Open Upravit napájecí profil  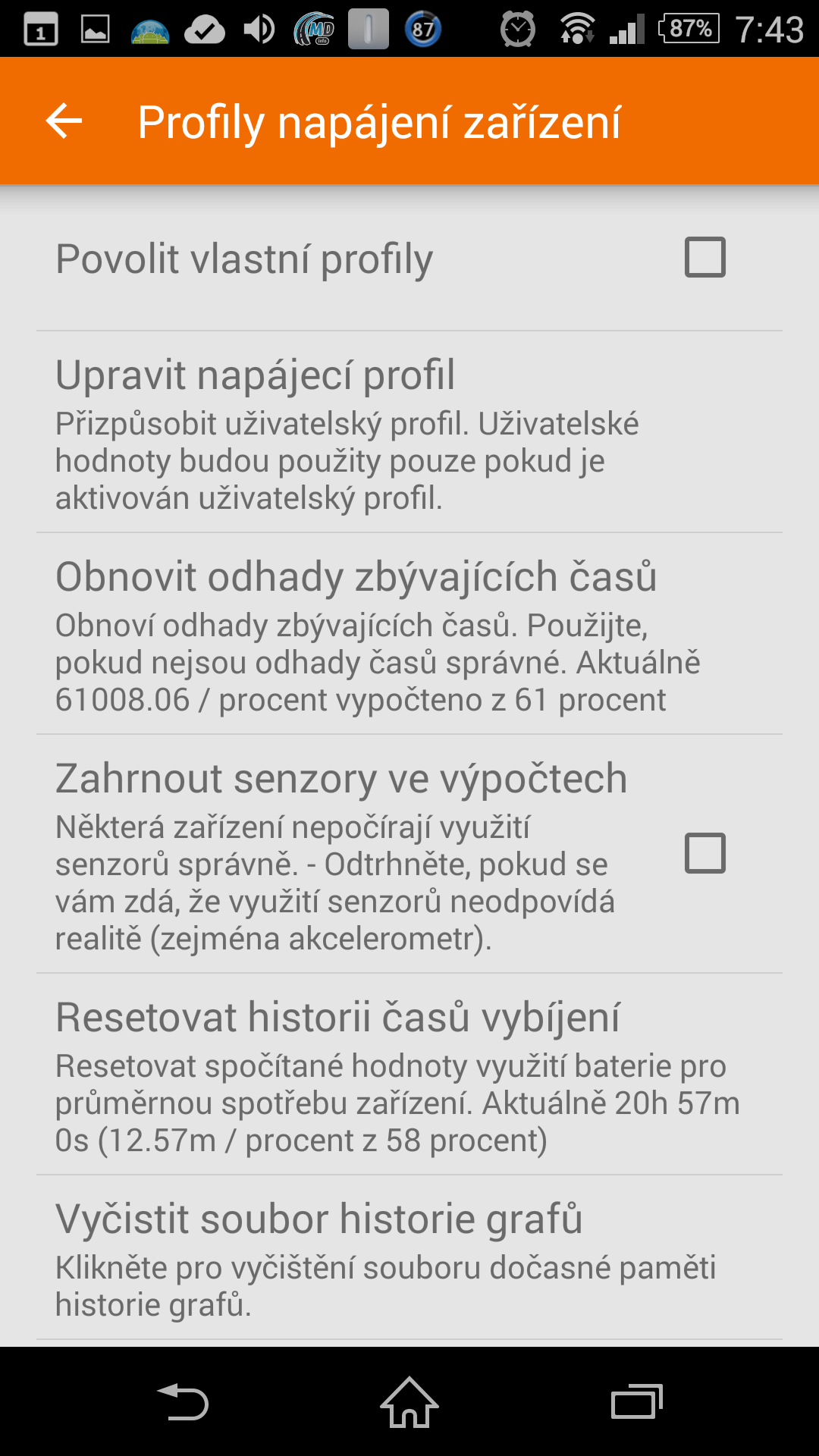[x=409, y=432]
